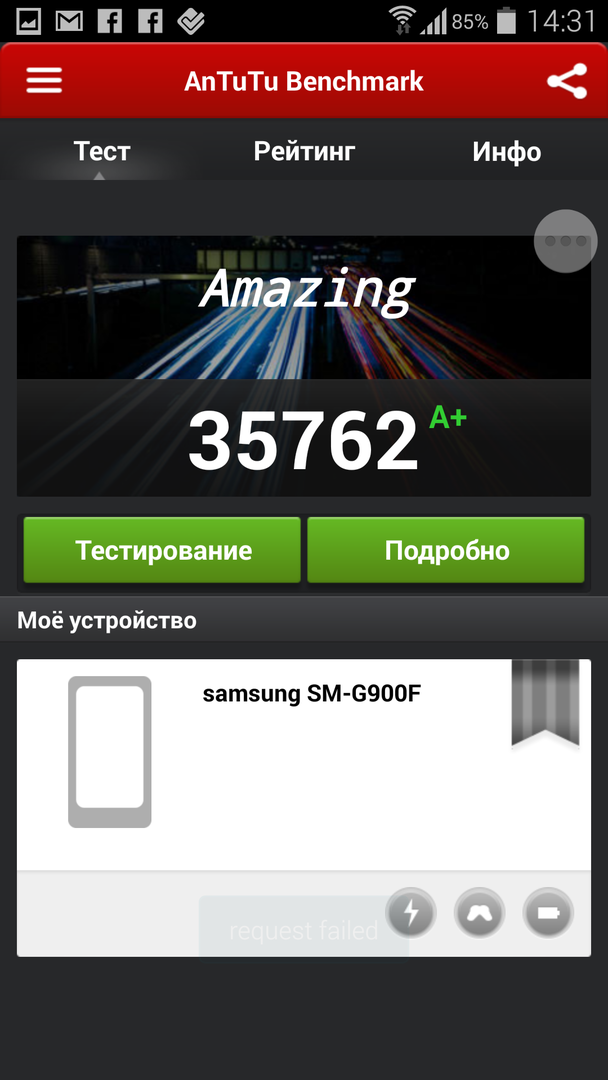Tap the lightning bolt performance icon
The image size is (608, 1080).
pyautogui.click(x=410, y=912)
